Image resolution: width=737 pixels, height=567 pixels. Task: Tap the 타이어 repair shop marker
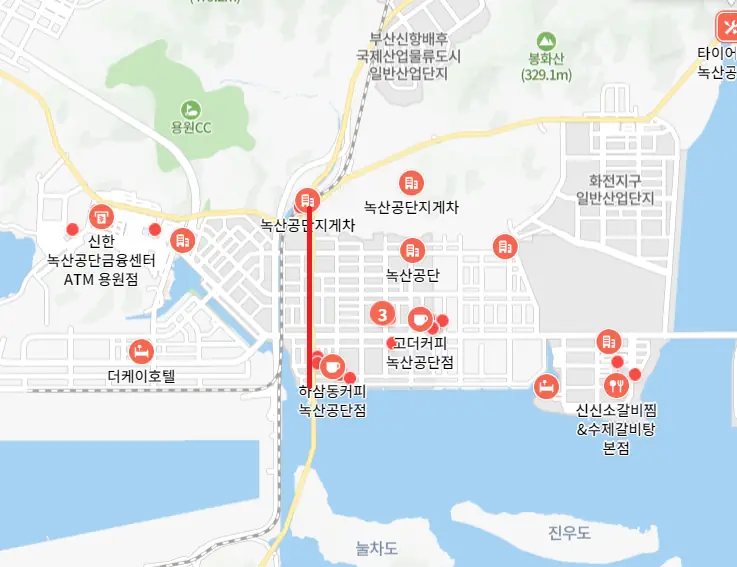tap(725, 25)
